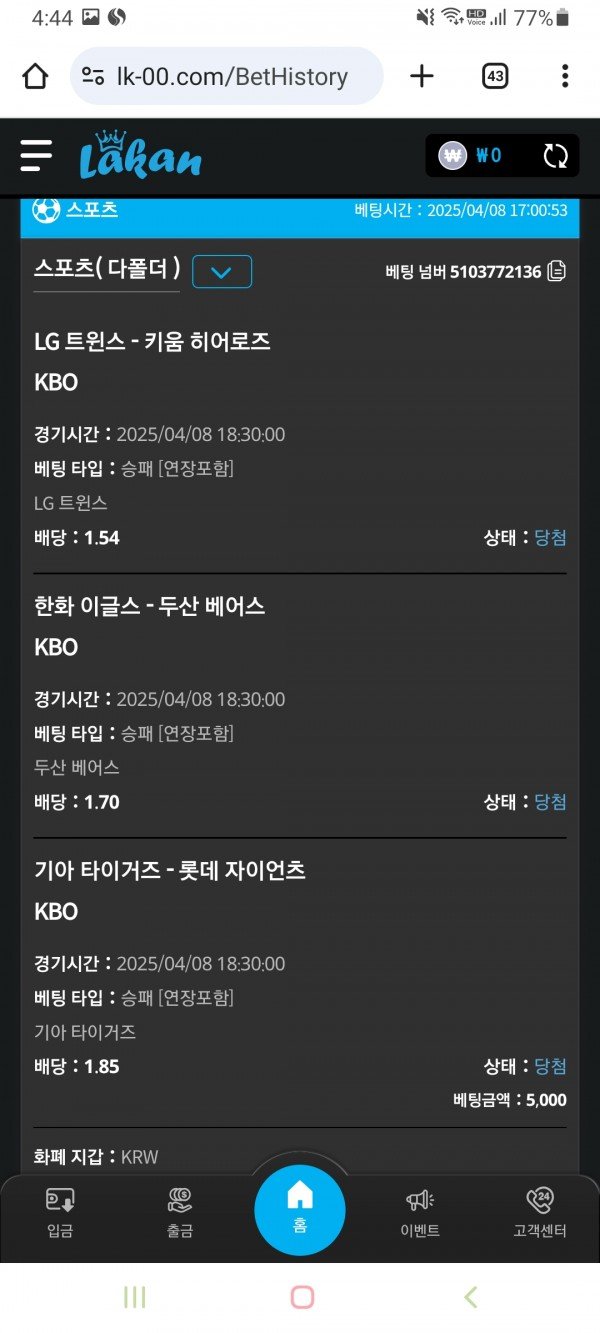Go back with the system back button

tap(471, 1297)
